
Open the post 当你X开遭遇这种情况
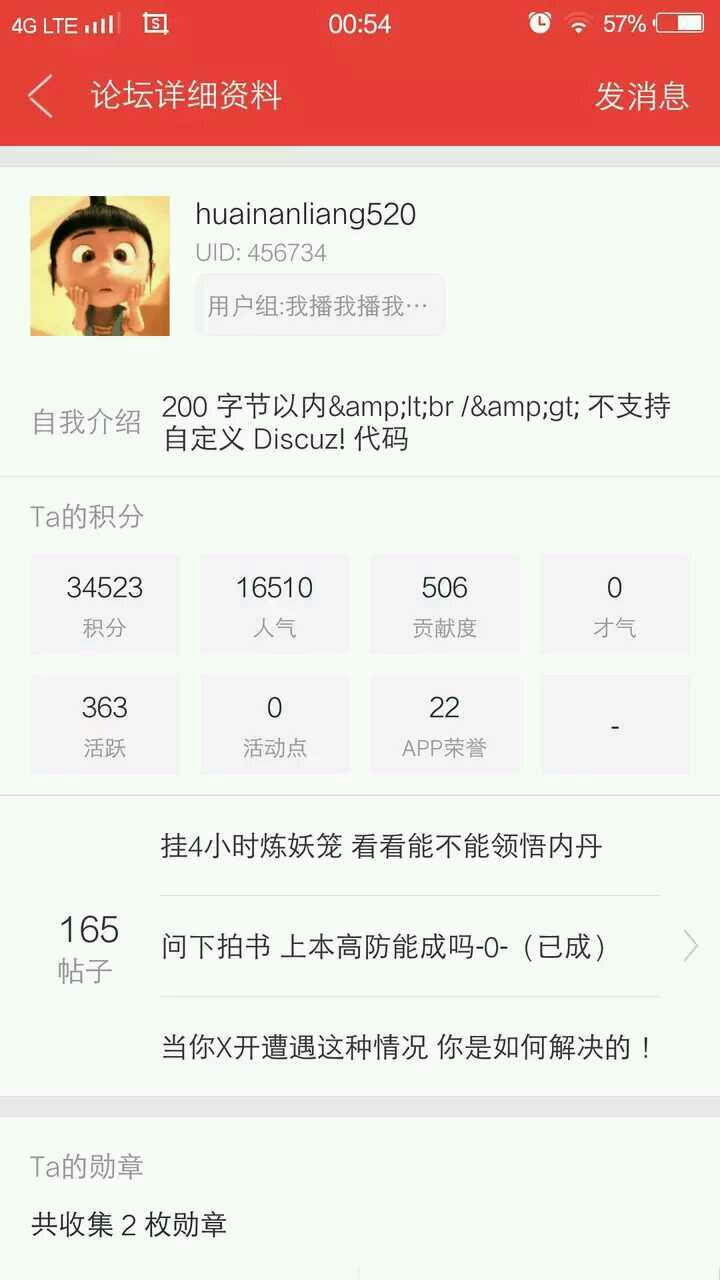[407, 1047]
